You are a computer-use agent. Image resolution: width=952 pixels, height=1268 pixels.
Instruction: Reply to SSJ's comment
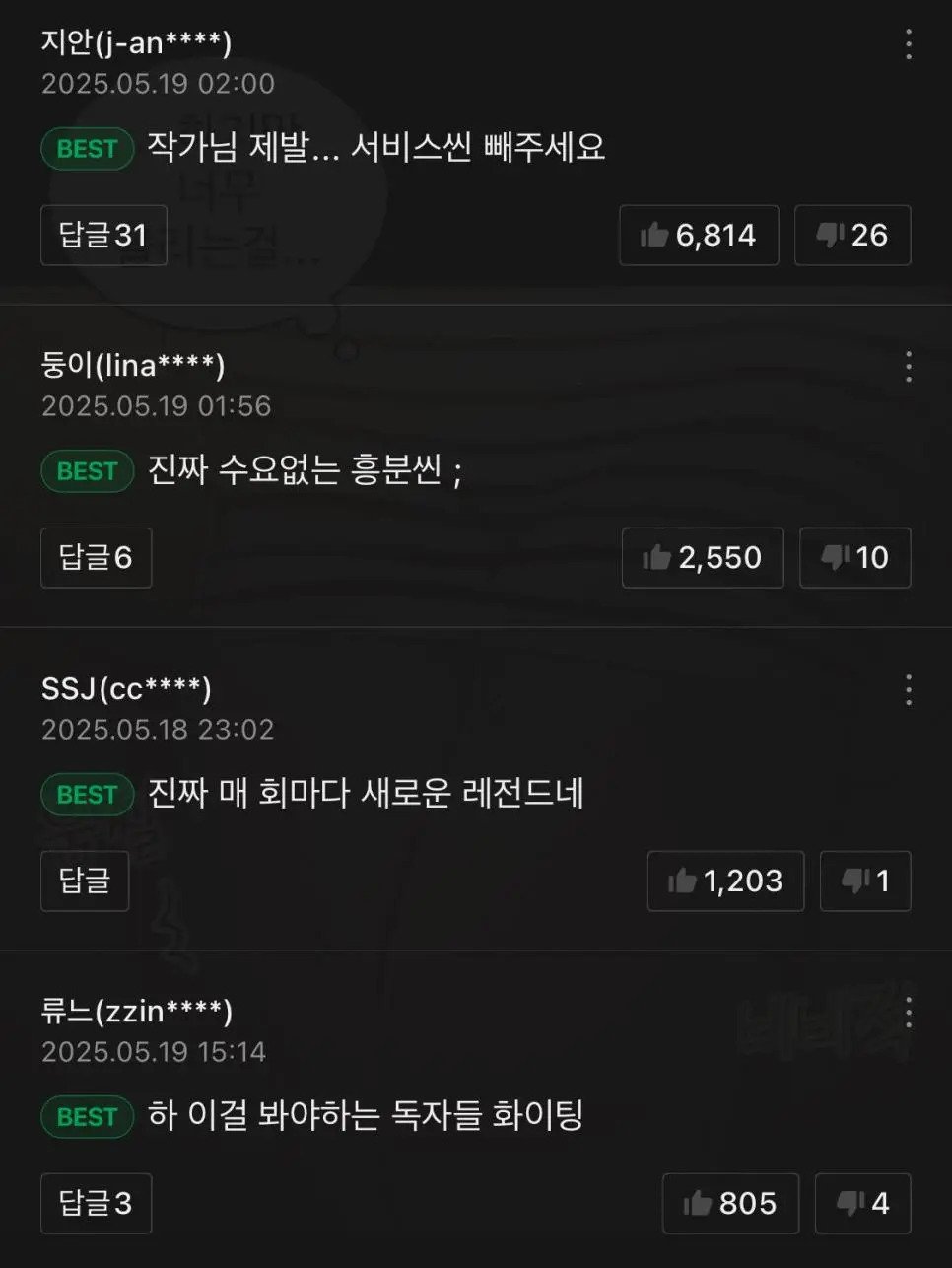click(85, 881)
